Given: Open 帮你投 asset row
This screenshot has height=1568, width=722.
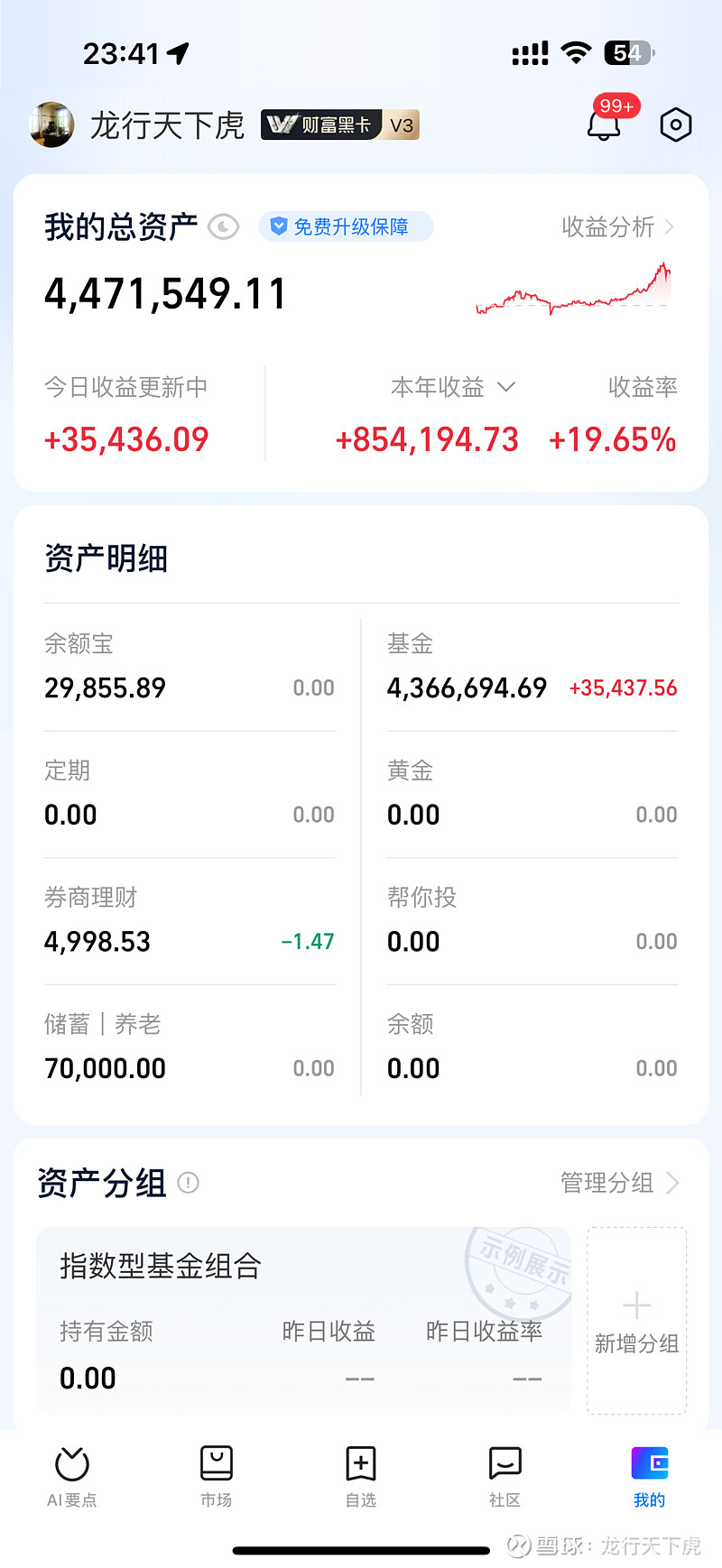Looking at the screenshot, I should tap(532, 922).
